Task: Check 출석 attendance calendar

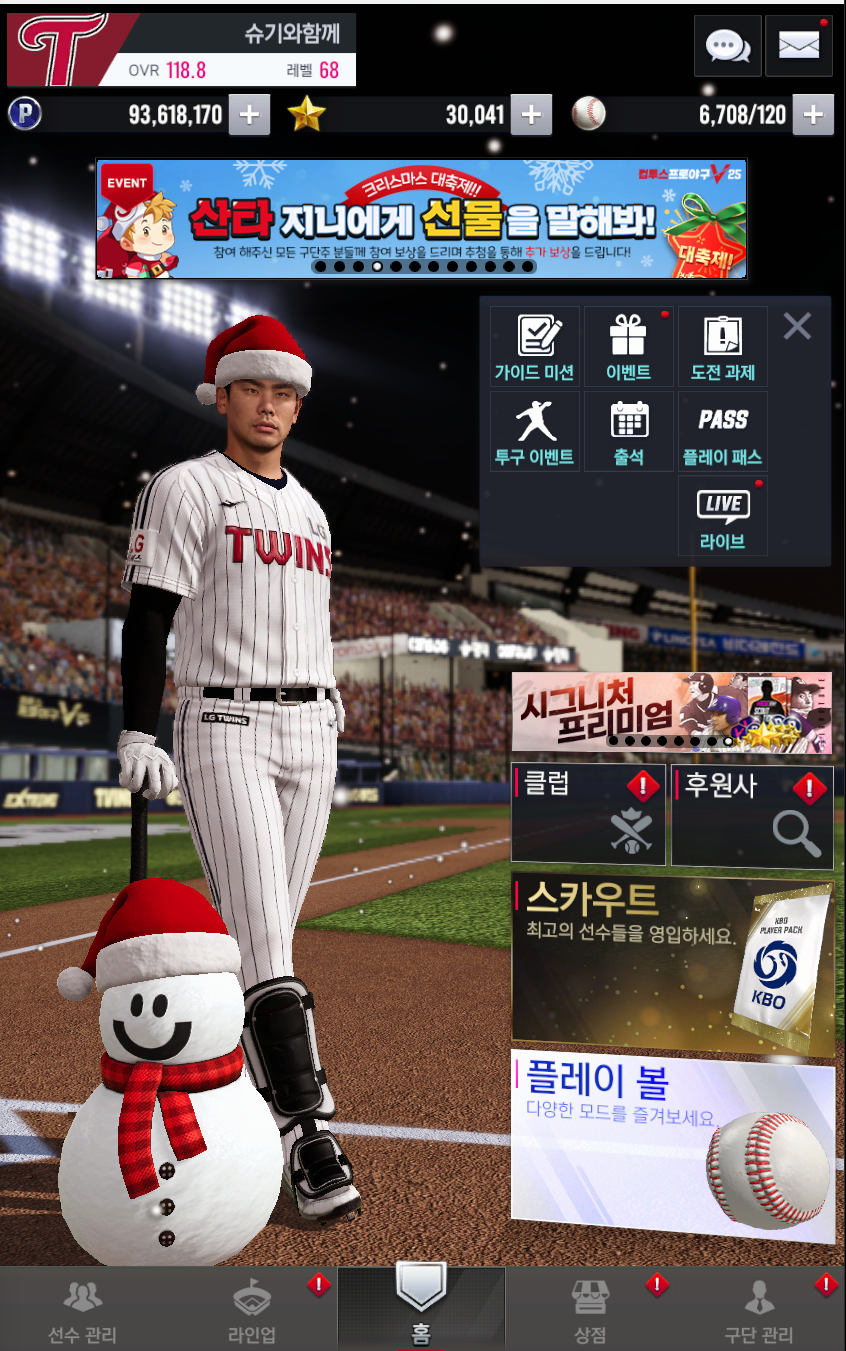Action: click(628, 432)
